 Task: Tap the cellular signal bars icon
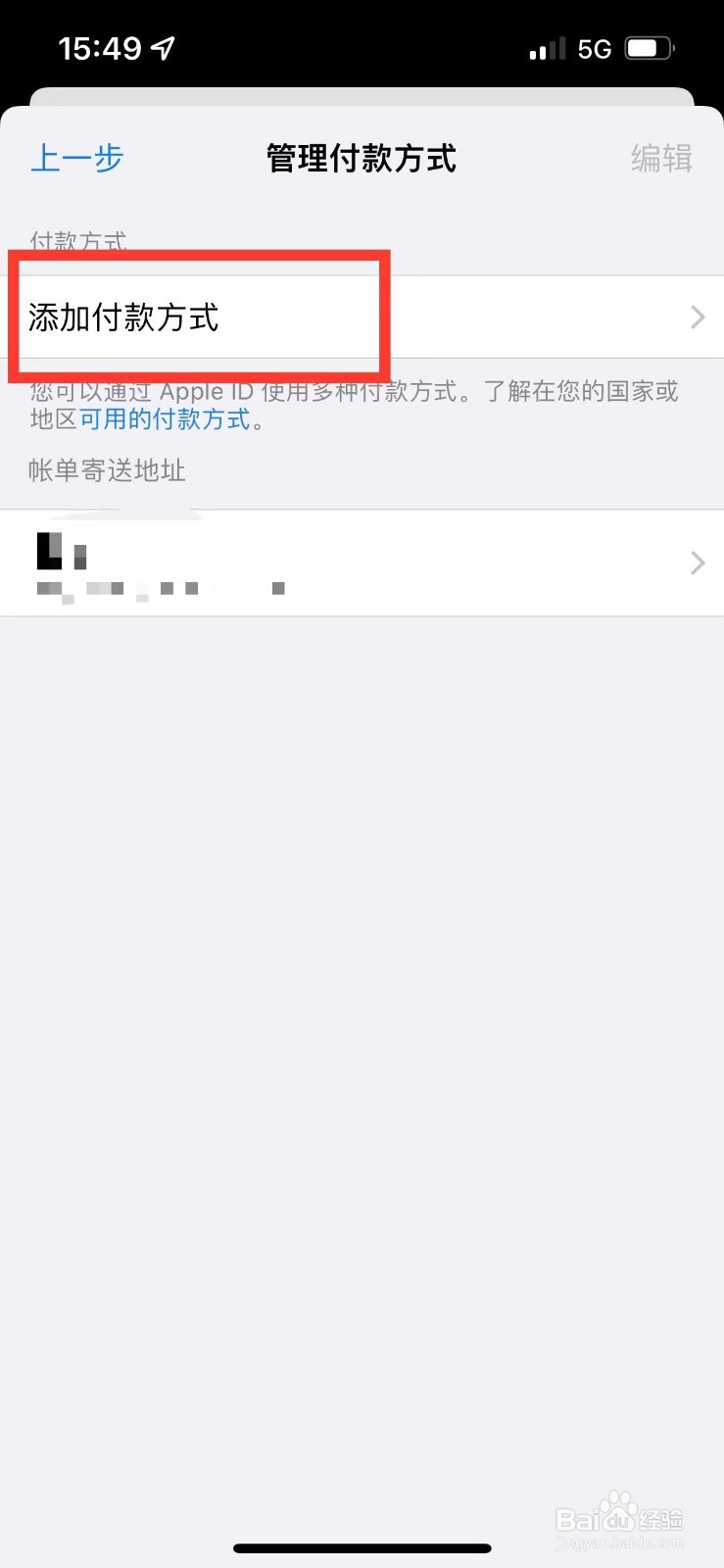(545, 47)
